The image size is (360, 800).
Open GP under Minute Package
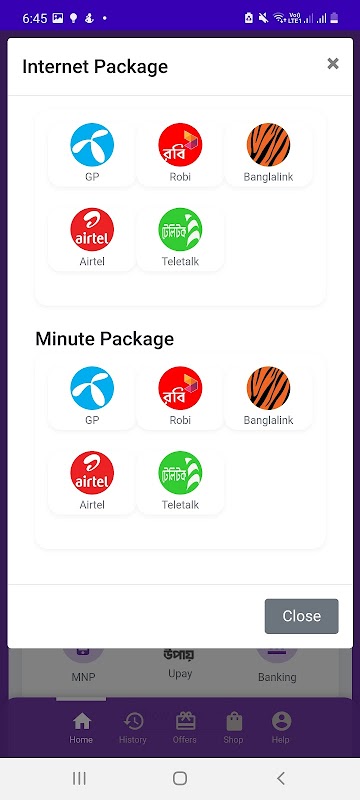[92, 396]
